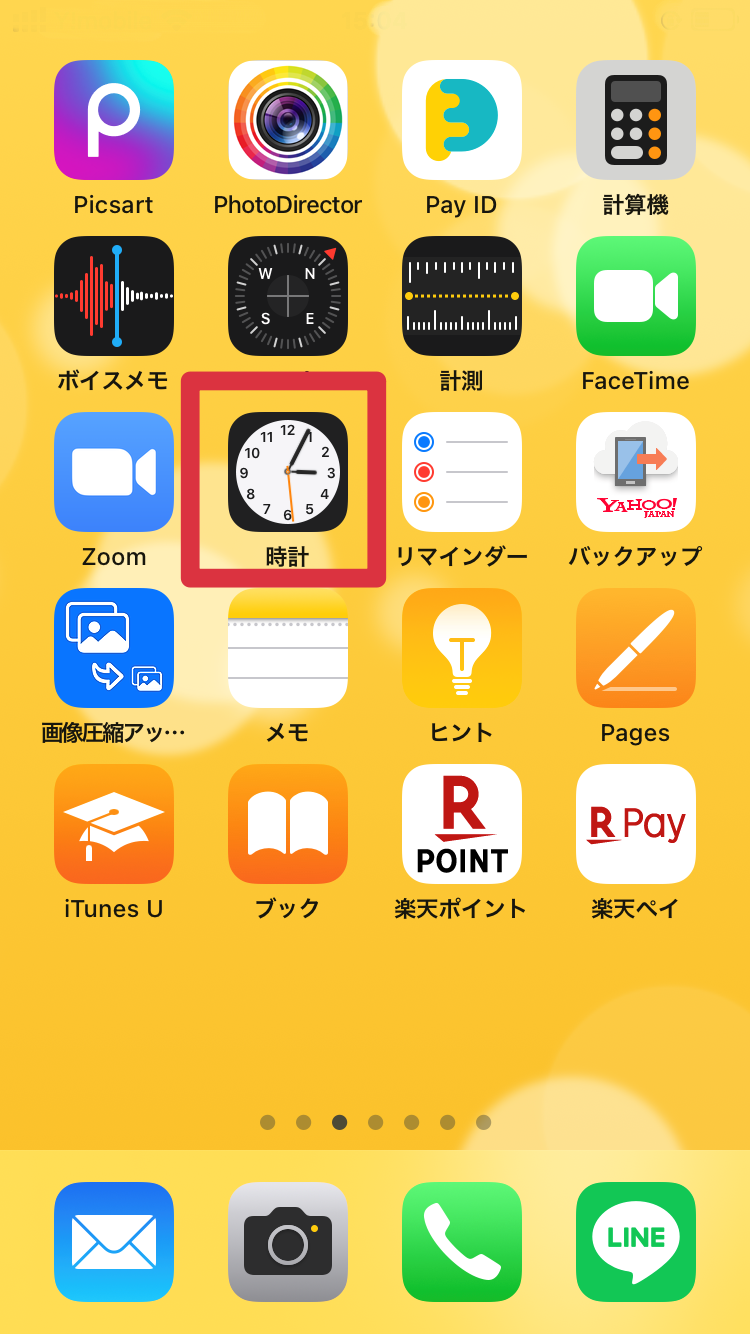Viewport: 750px width, 1334px height.
Task: Launch the Zoom app
Action: point(114,472)
